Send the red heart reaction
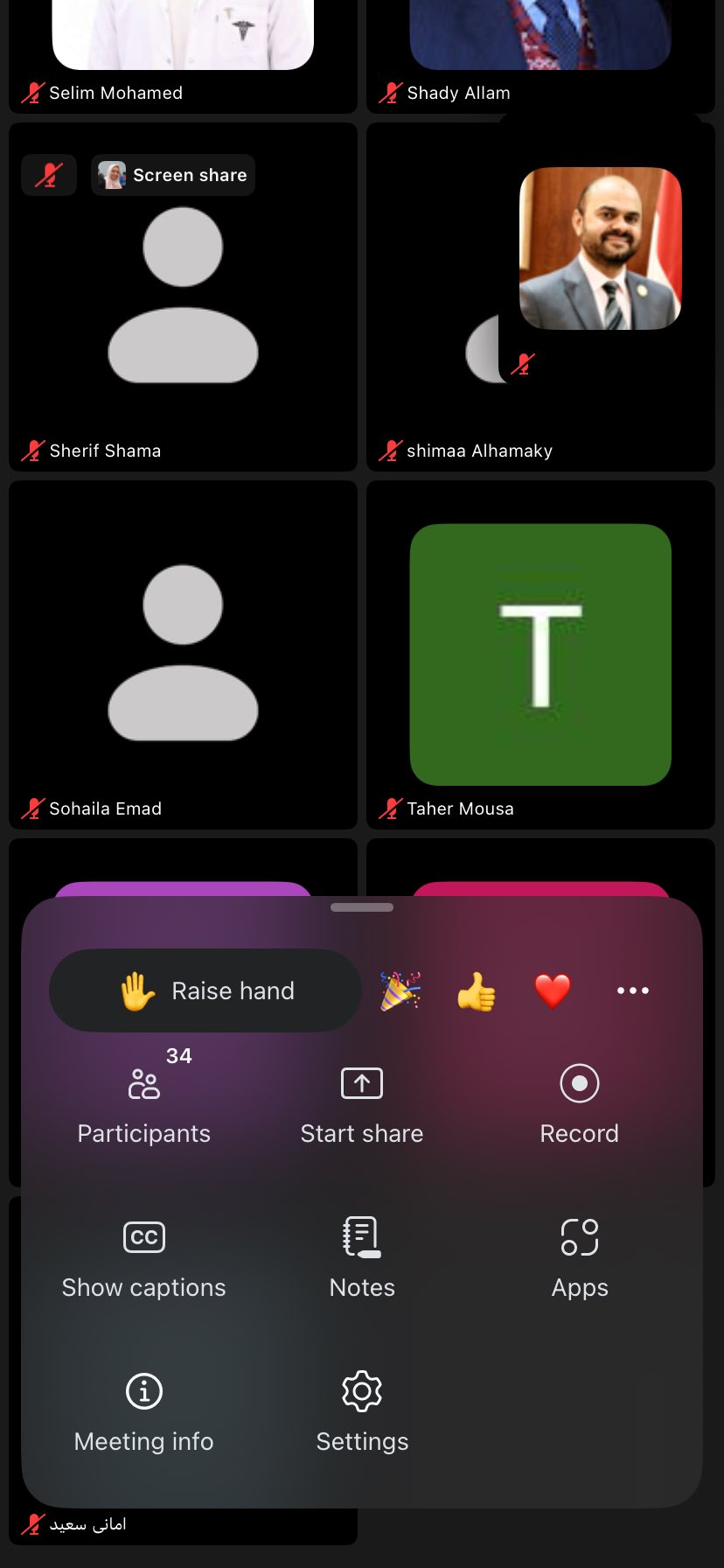724x1568 pixels. point(553,991)
